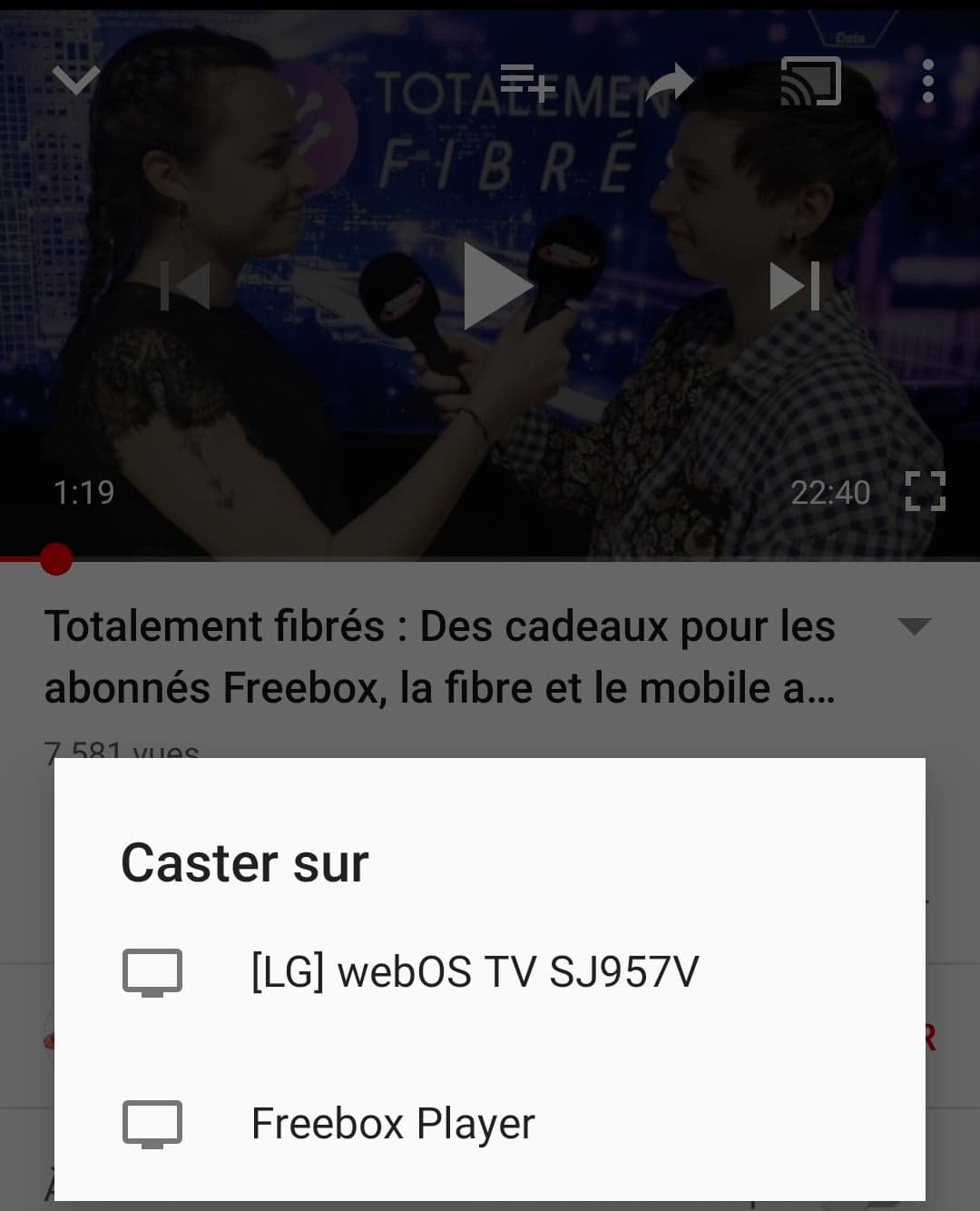
Task: Skip to the next video
Action: tap(795, 286)
